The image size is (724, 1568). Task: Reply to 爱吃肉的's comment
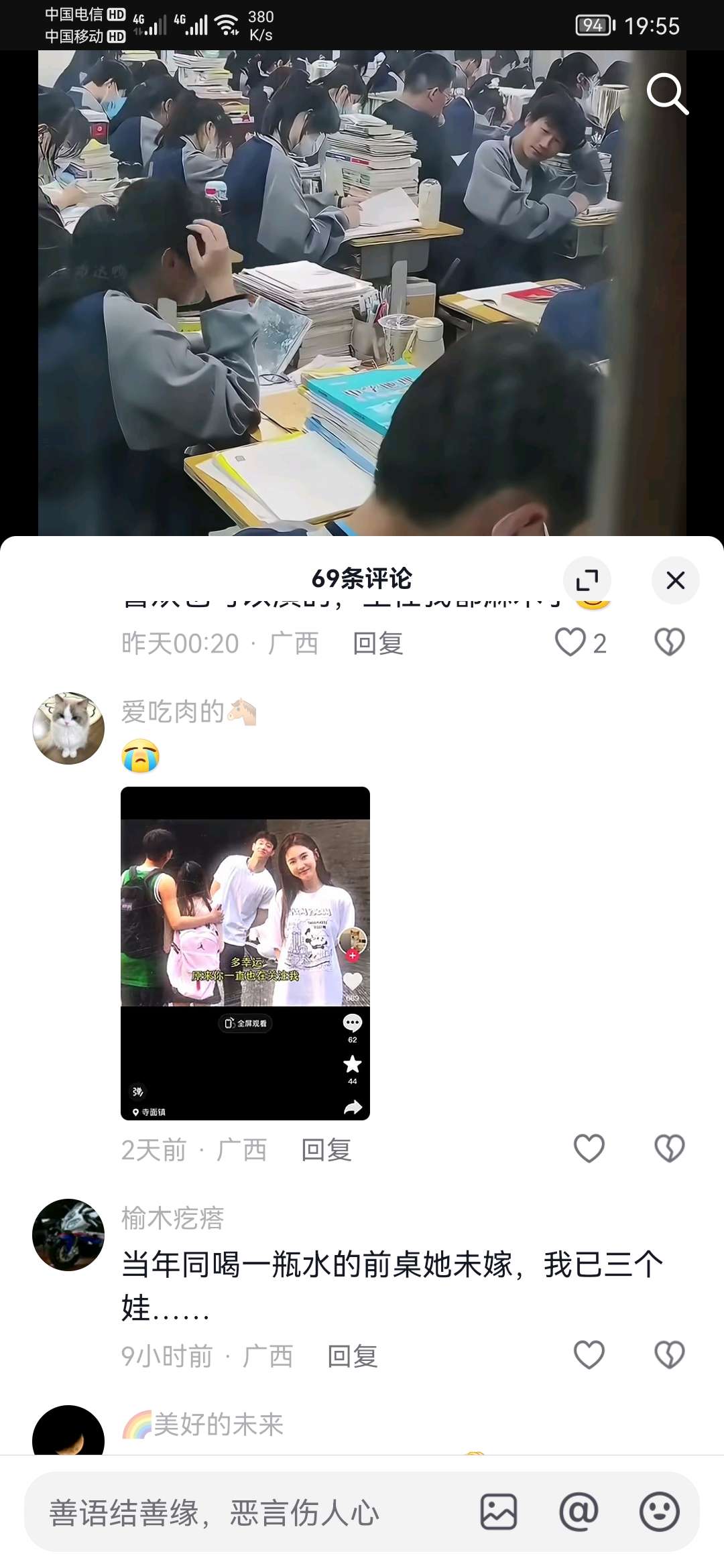tap(326, 1150)
